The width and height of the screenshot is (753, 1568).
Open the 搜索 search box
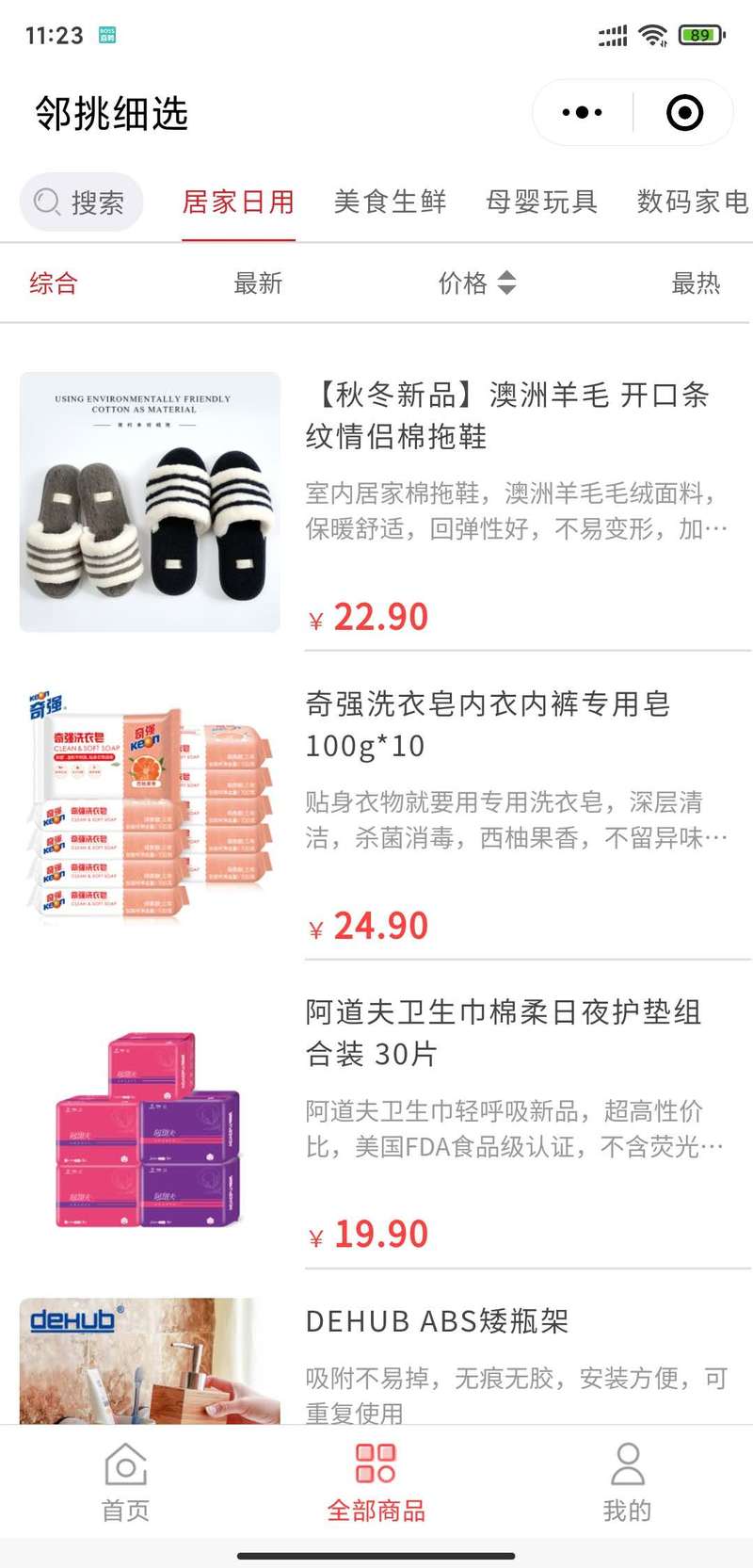[82, 202]
